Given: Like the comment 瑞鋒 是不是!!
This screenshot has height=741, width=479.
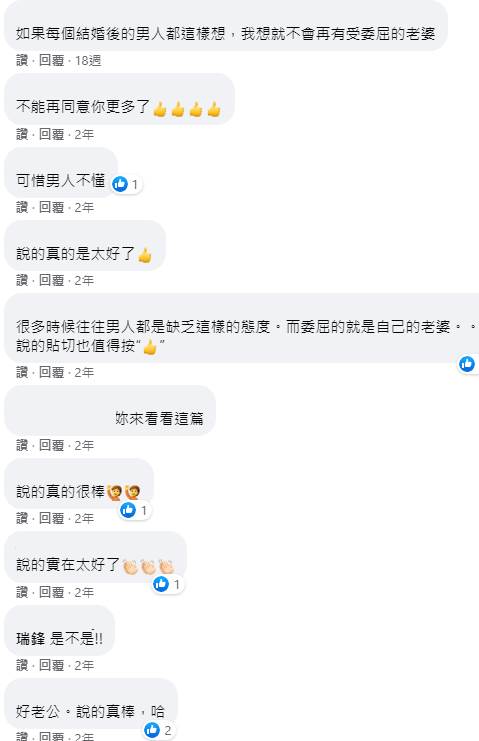Looking at the screenshot, I should point(22,665).
